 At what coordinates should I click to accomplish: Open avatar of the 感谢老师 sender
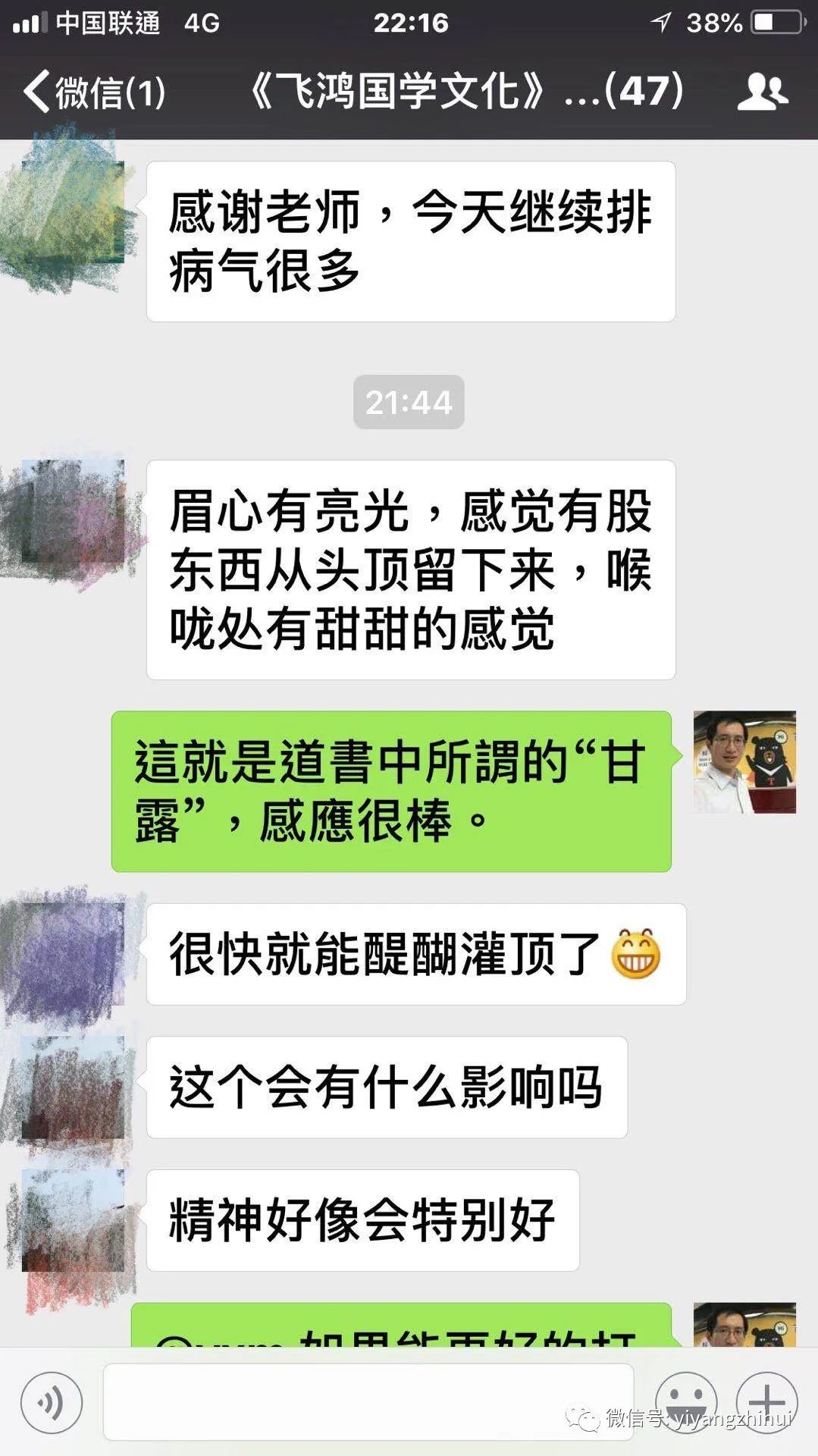[x=73, y=212]
